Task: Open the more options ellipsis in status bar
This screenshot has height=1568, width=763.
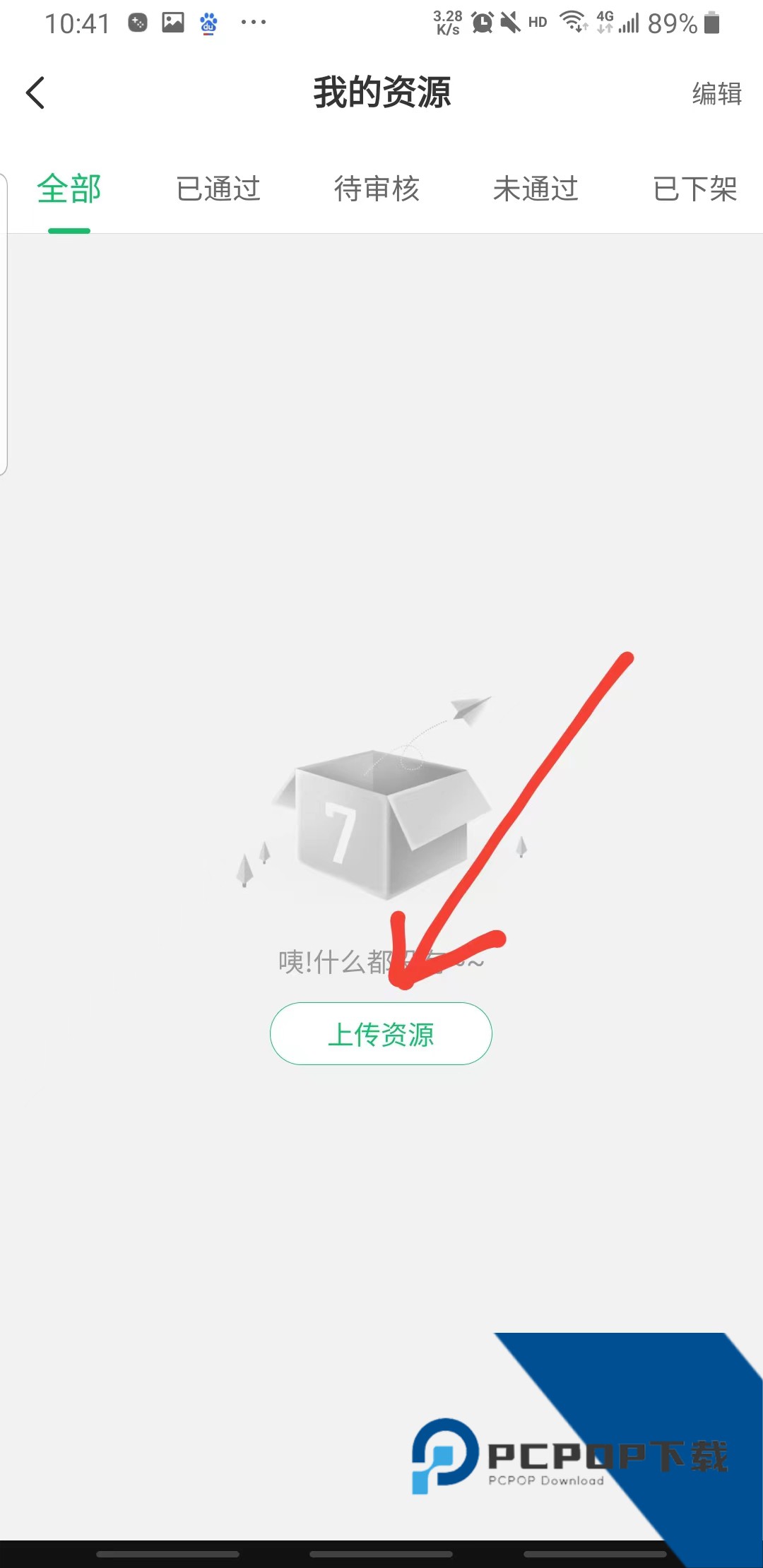Action: click(x=252, y=23)
